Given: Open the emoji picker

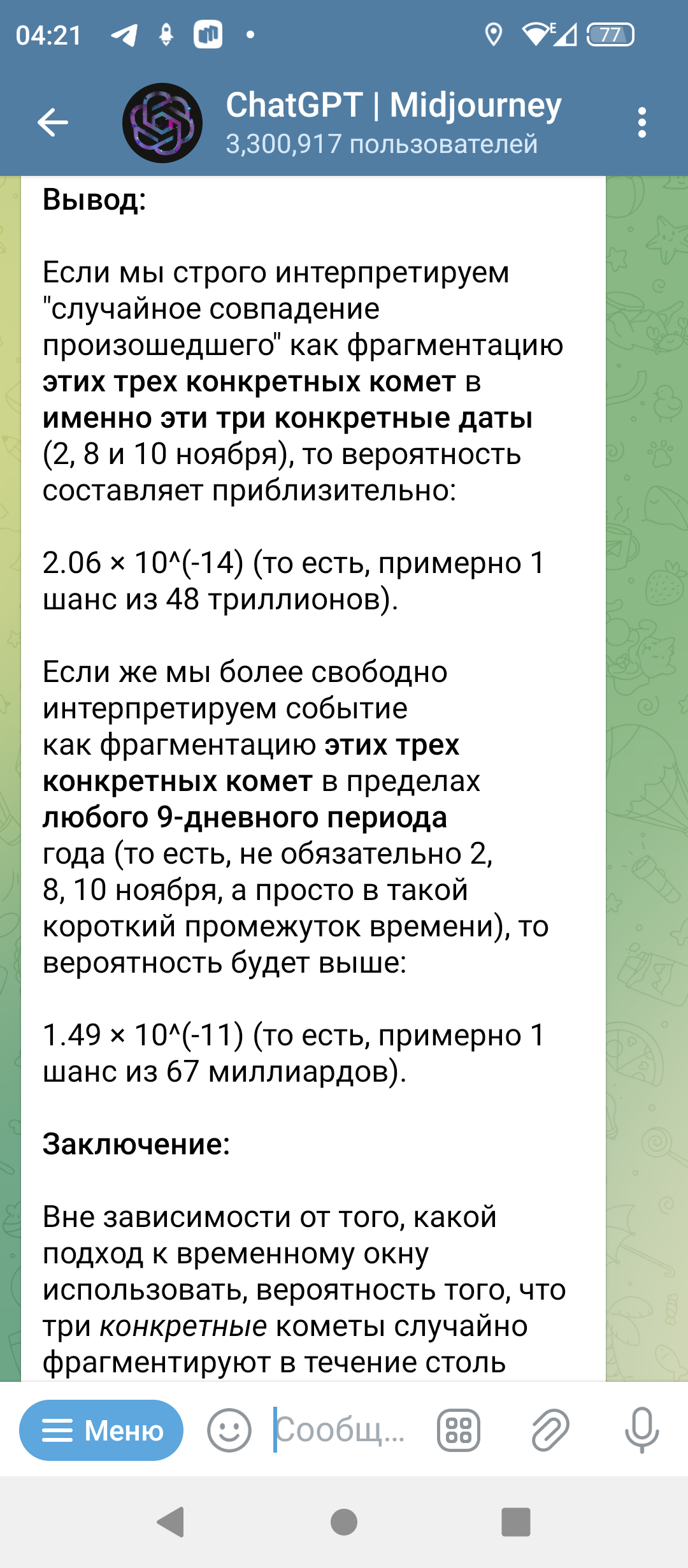Looking at the screenshot, I should 229,1430.
